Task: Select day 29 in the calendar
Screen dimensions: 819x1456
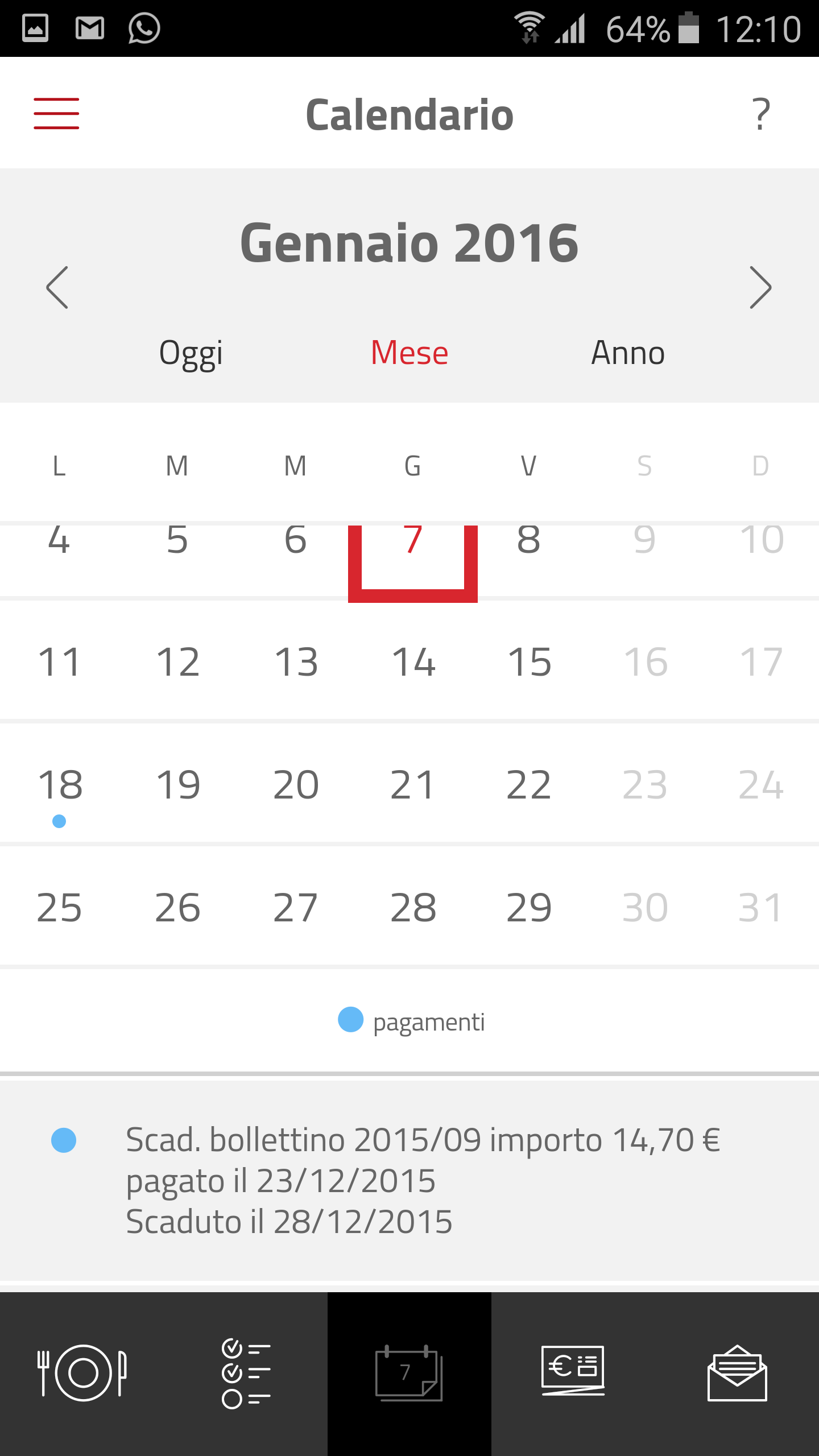Action: (529, 908)
